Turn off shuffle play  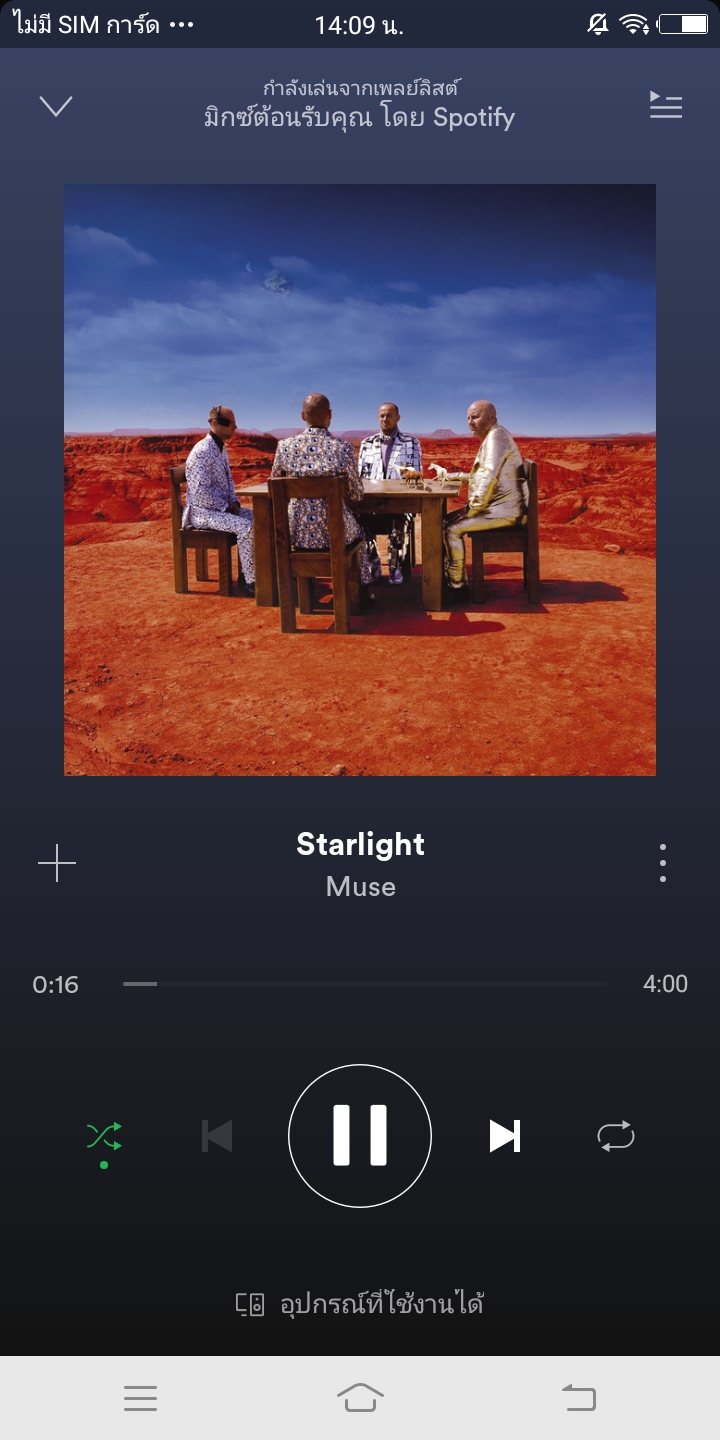point(104,1137)
